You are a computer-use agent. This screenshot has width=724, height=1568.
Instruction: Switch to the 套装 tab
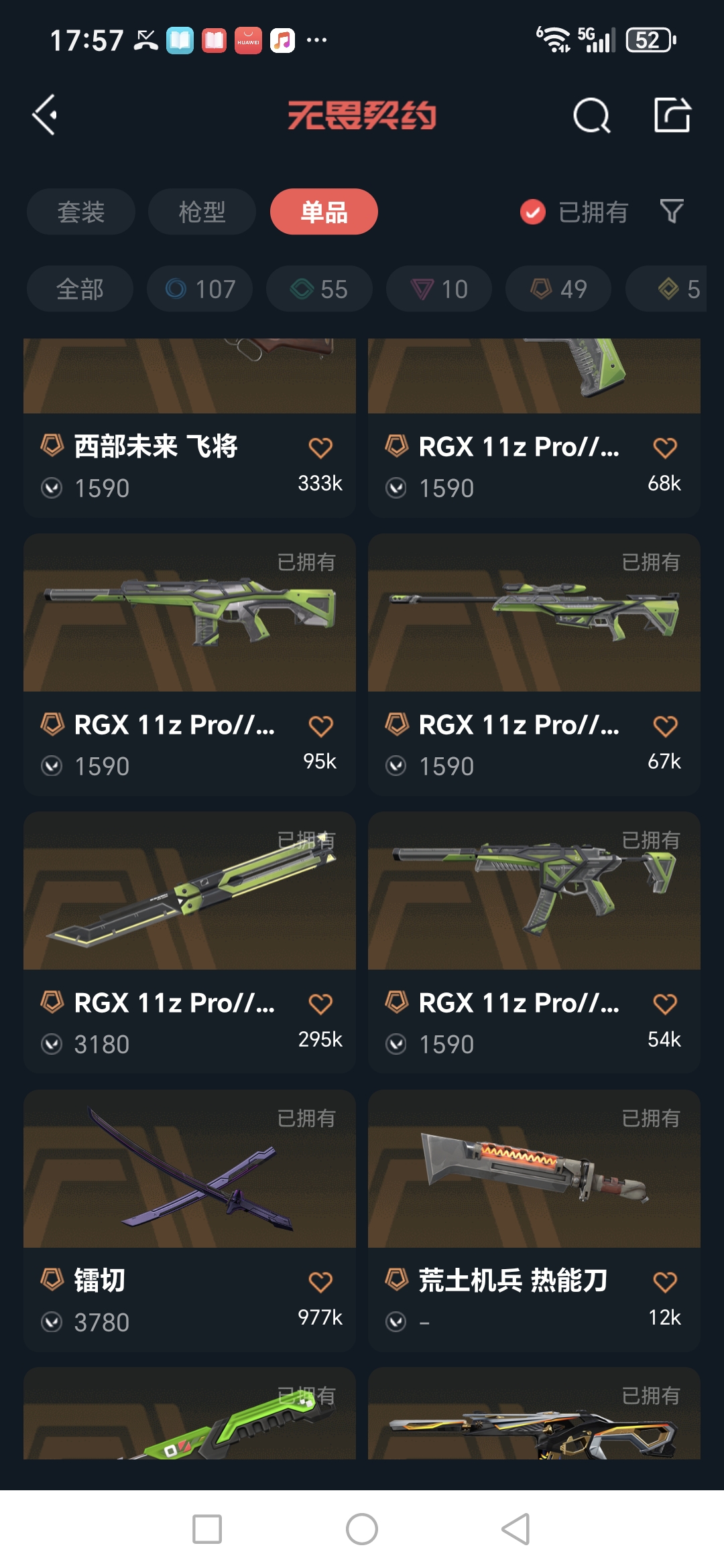click(x=81, y=212)
